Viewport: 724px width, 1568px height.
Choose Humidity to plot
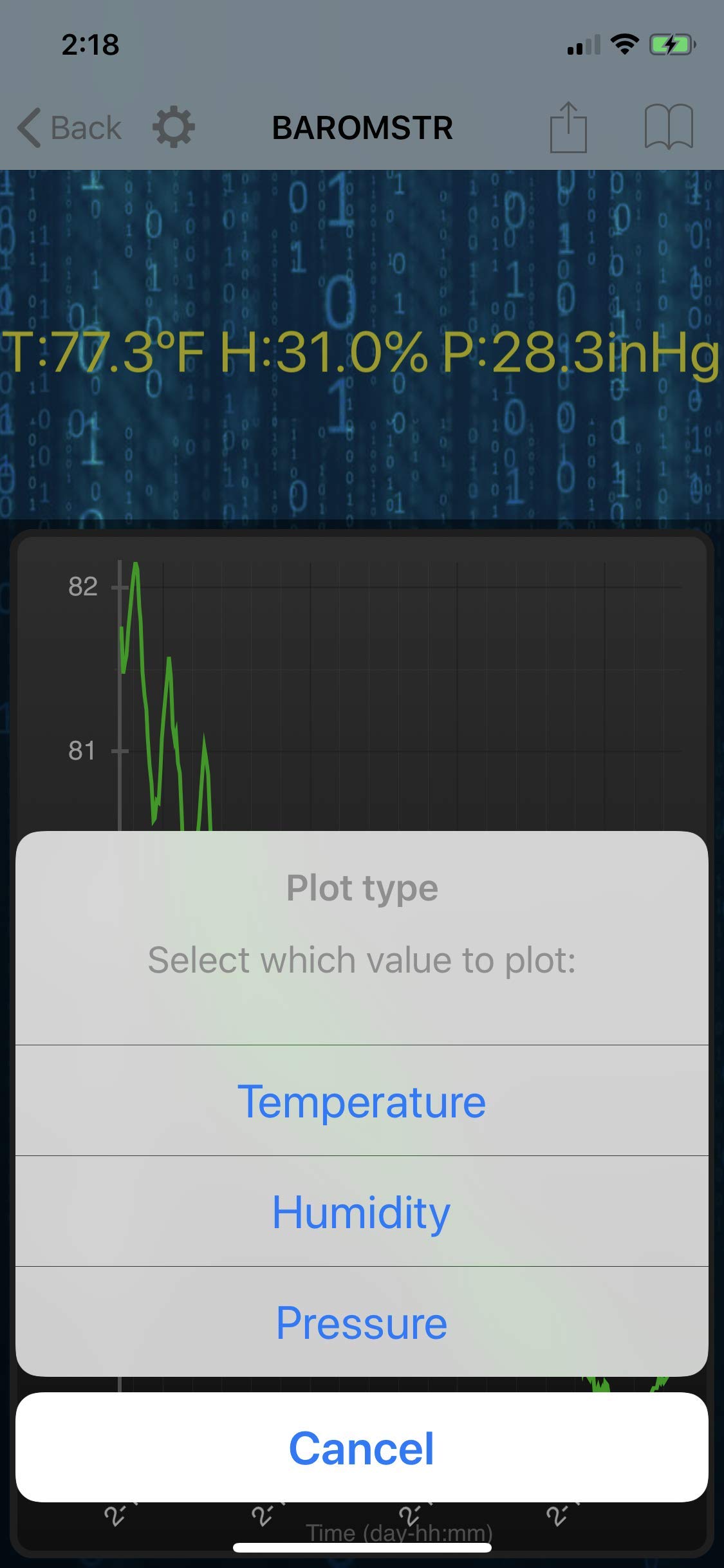click(362, 1213)
